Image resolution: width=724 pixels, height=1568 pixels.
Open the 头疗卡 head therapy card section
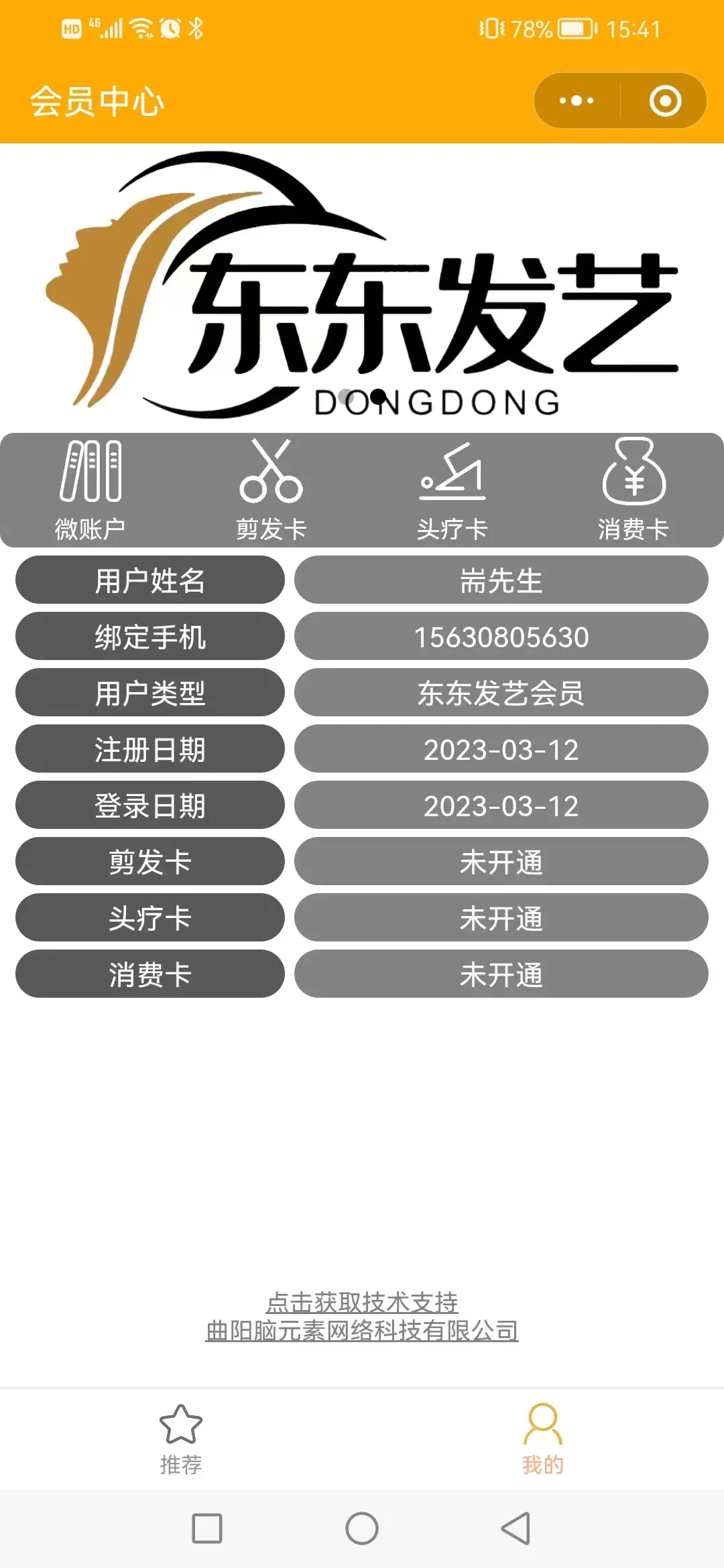point(452,490)
